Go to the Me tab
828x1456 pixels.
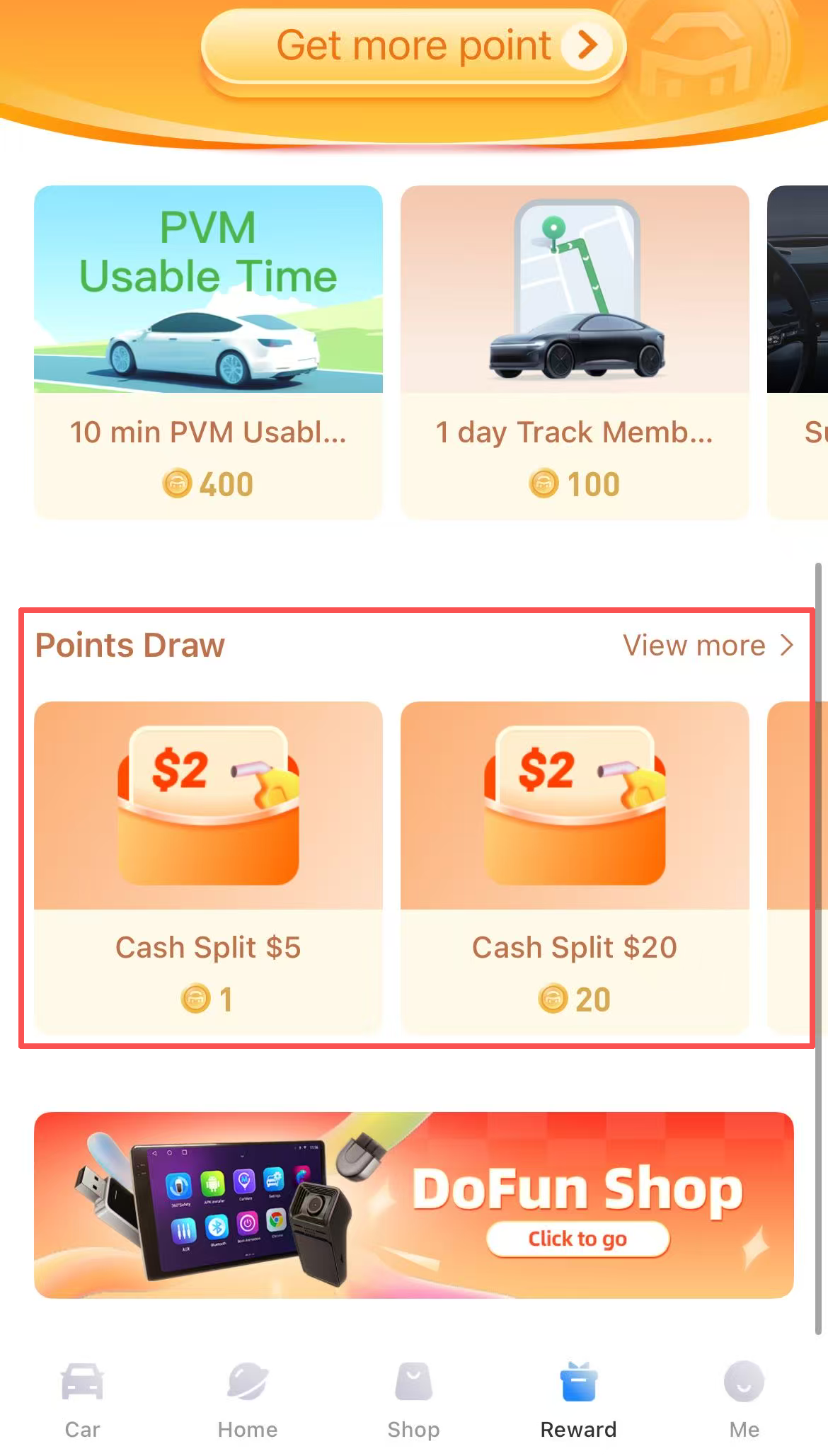tap(744, 1399)
